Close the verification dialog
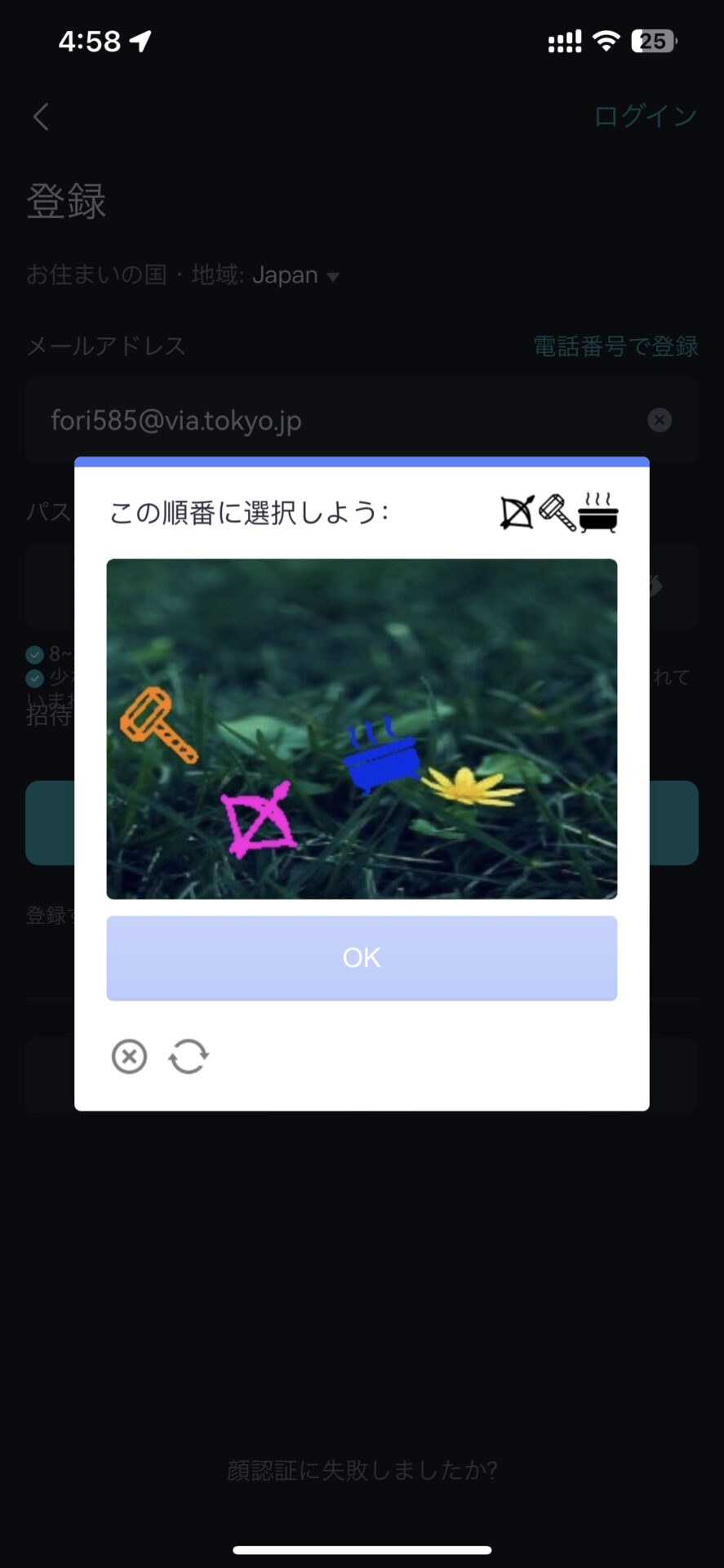The width and height of the screenshot is (724, 1568). pos(129,1056)
